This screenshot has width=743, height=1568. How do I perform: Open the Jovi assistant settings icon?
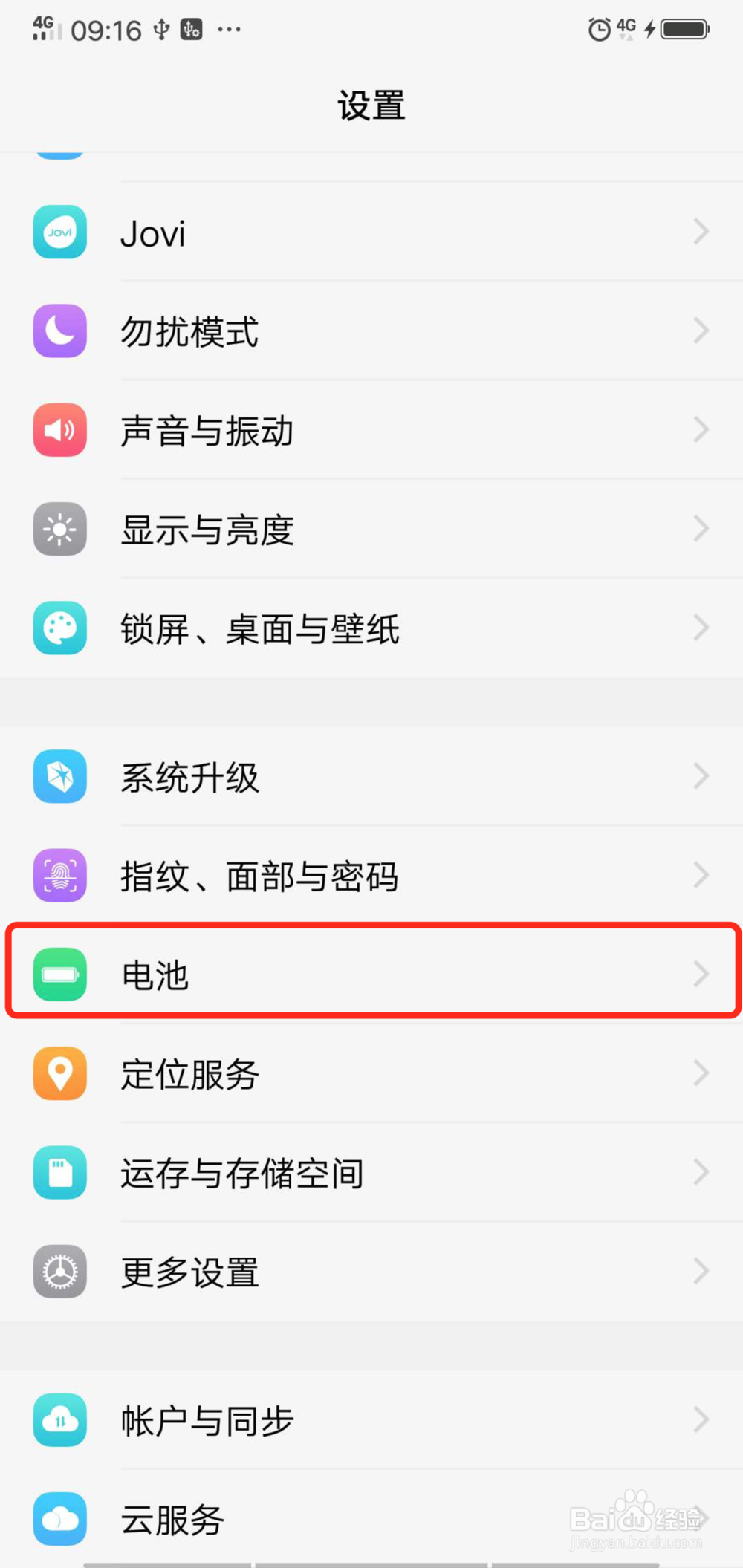[59, 232]
